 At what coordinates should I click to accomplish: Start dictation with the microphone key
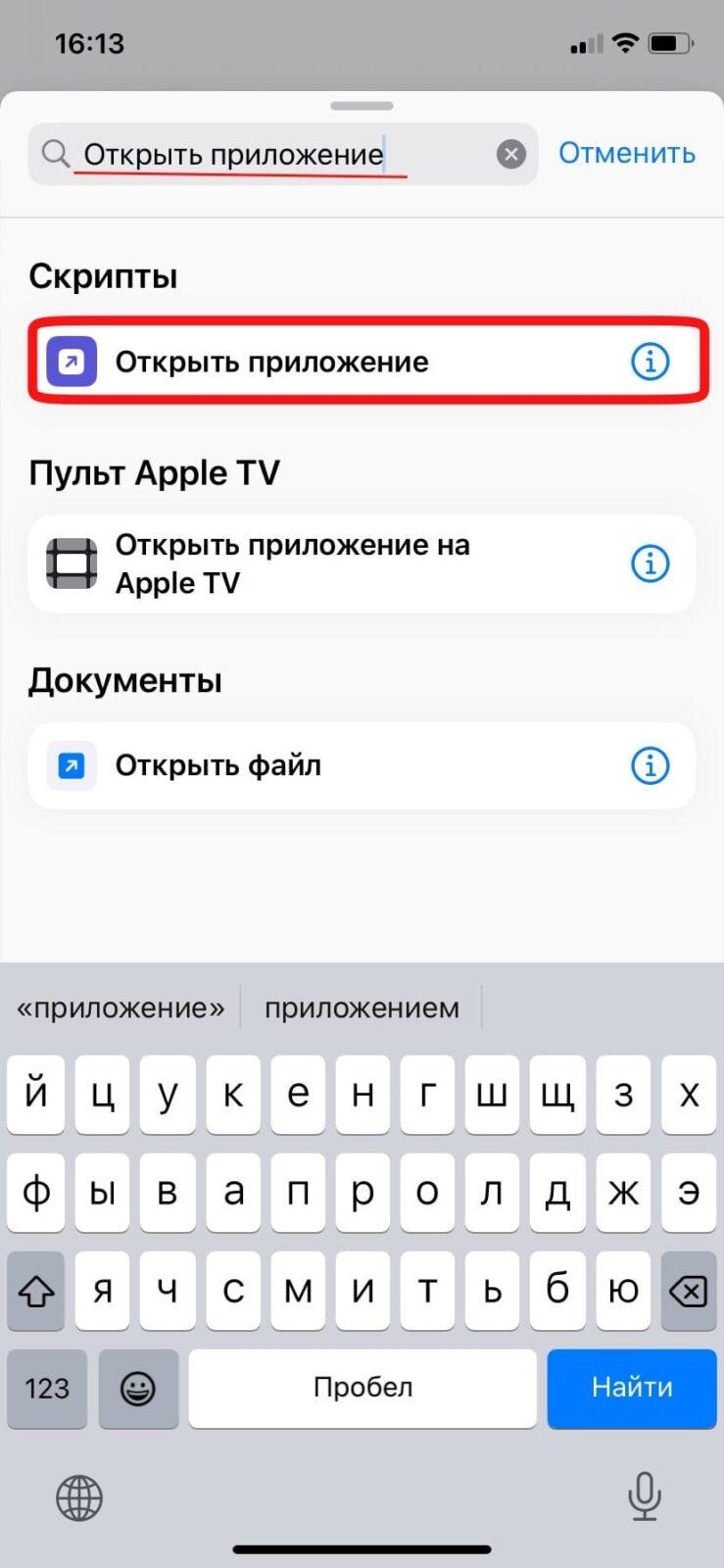(644, 1496)
